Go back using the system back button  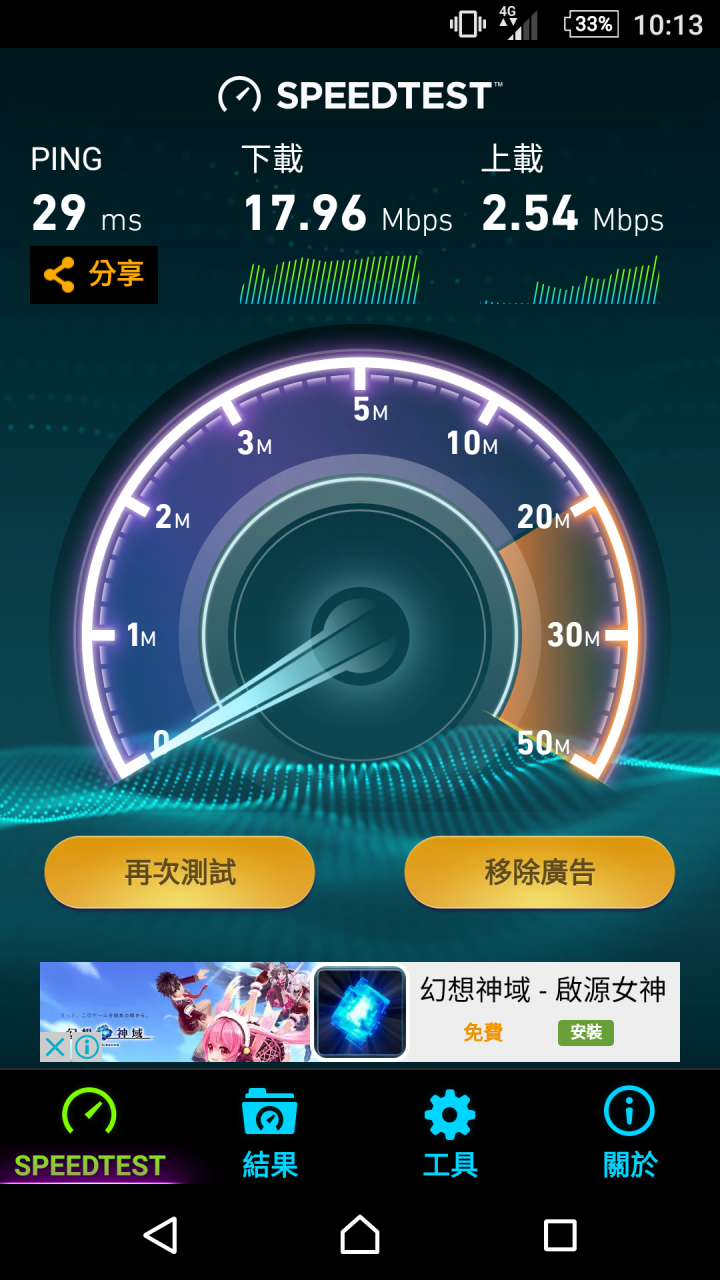click(160, 1235)
